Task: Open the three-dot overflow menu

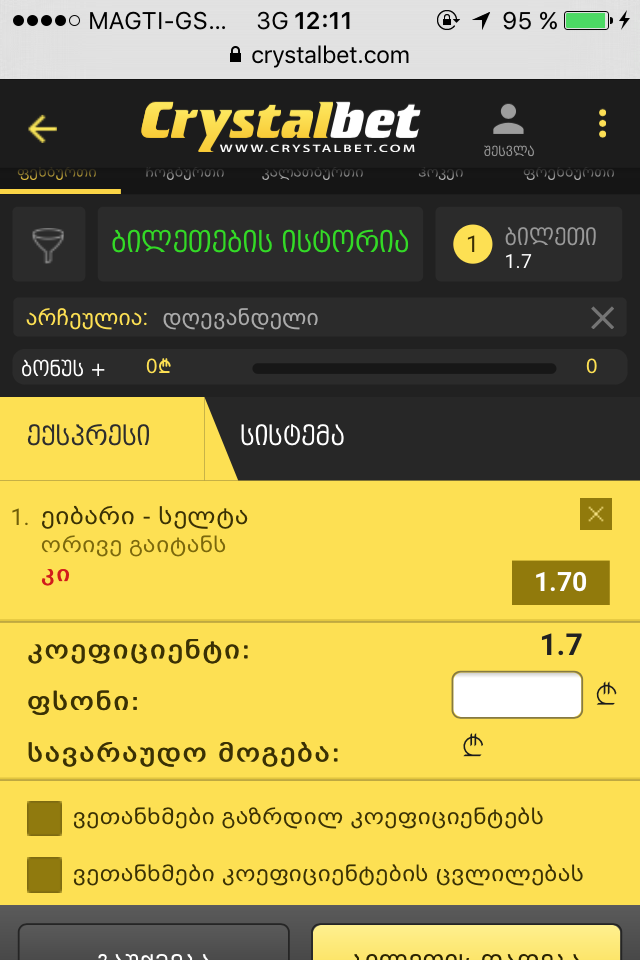Action: [x=602, y=124]
